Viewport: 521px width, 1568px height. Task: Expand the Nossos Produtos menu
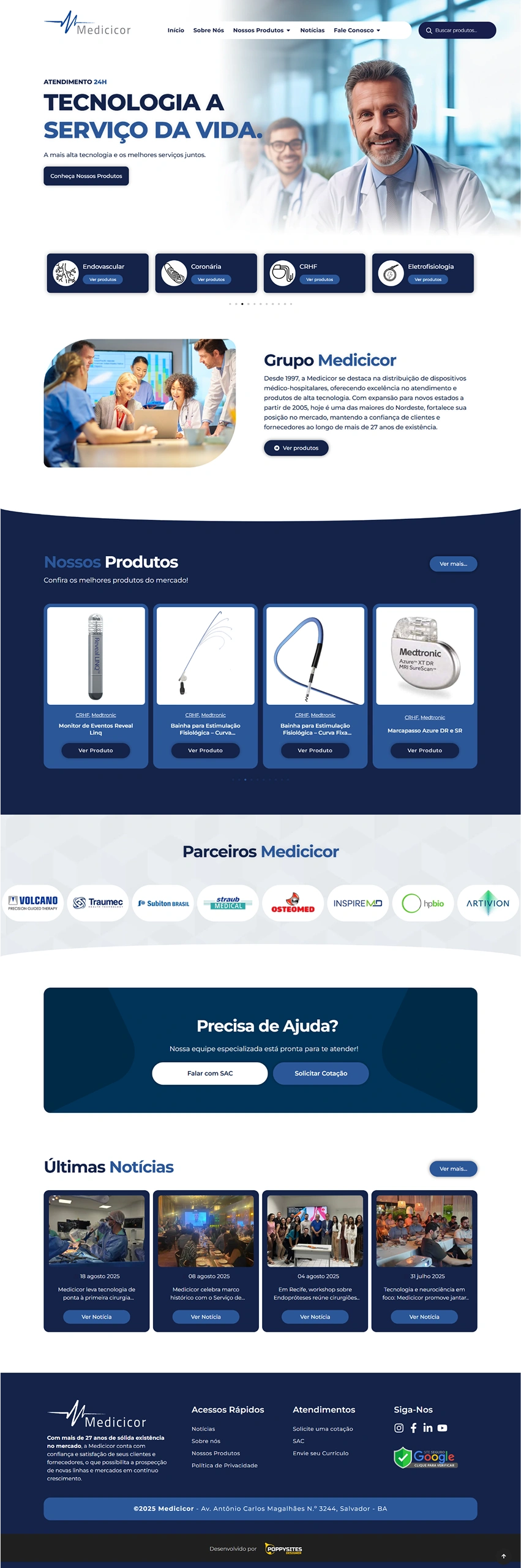261,30
